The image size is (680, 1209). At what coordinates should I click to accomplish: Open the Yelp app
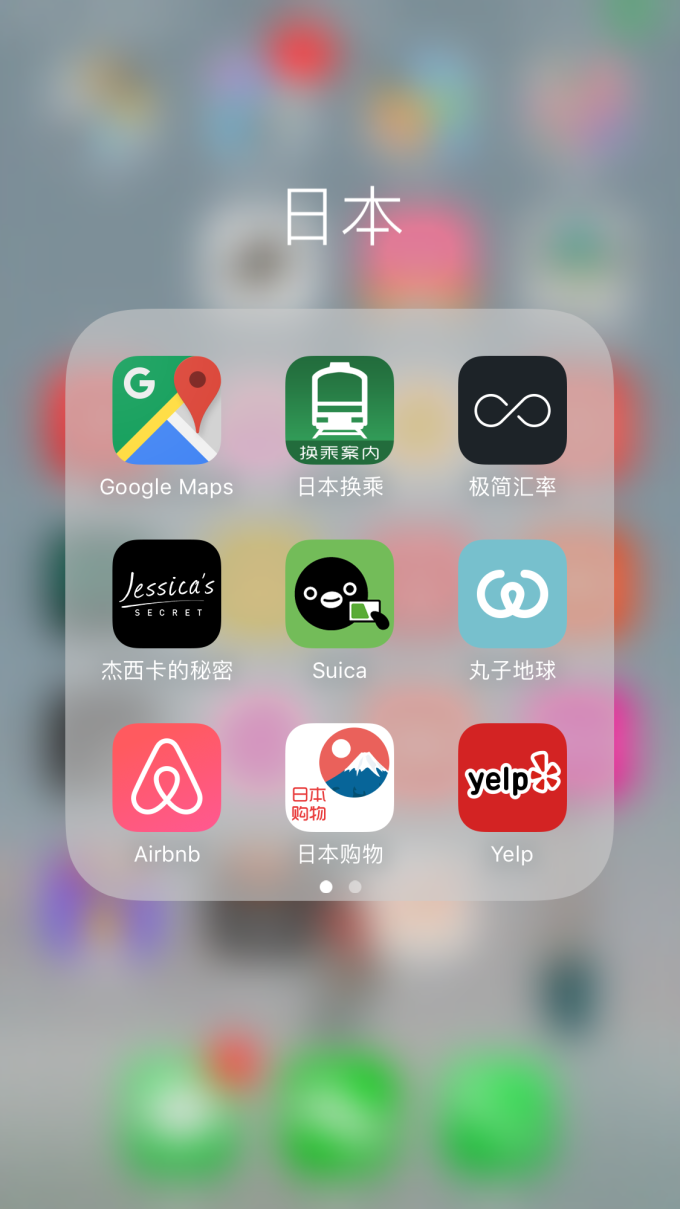pos(512,778)
